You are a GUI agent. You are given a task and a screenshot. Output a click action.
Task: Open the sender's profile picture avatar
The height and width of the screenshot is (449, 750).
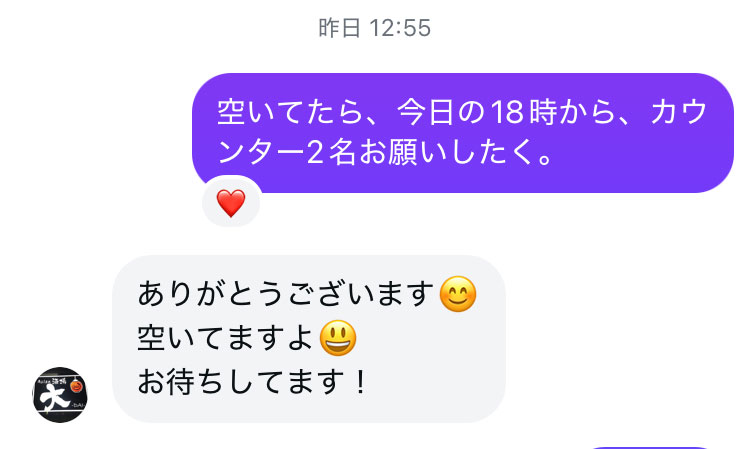[60, 393]
